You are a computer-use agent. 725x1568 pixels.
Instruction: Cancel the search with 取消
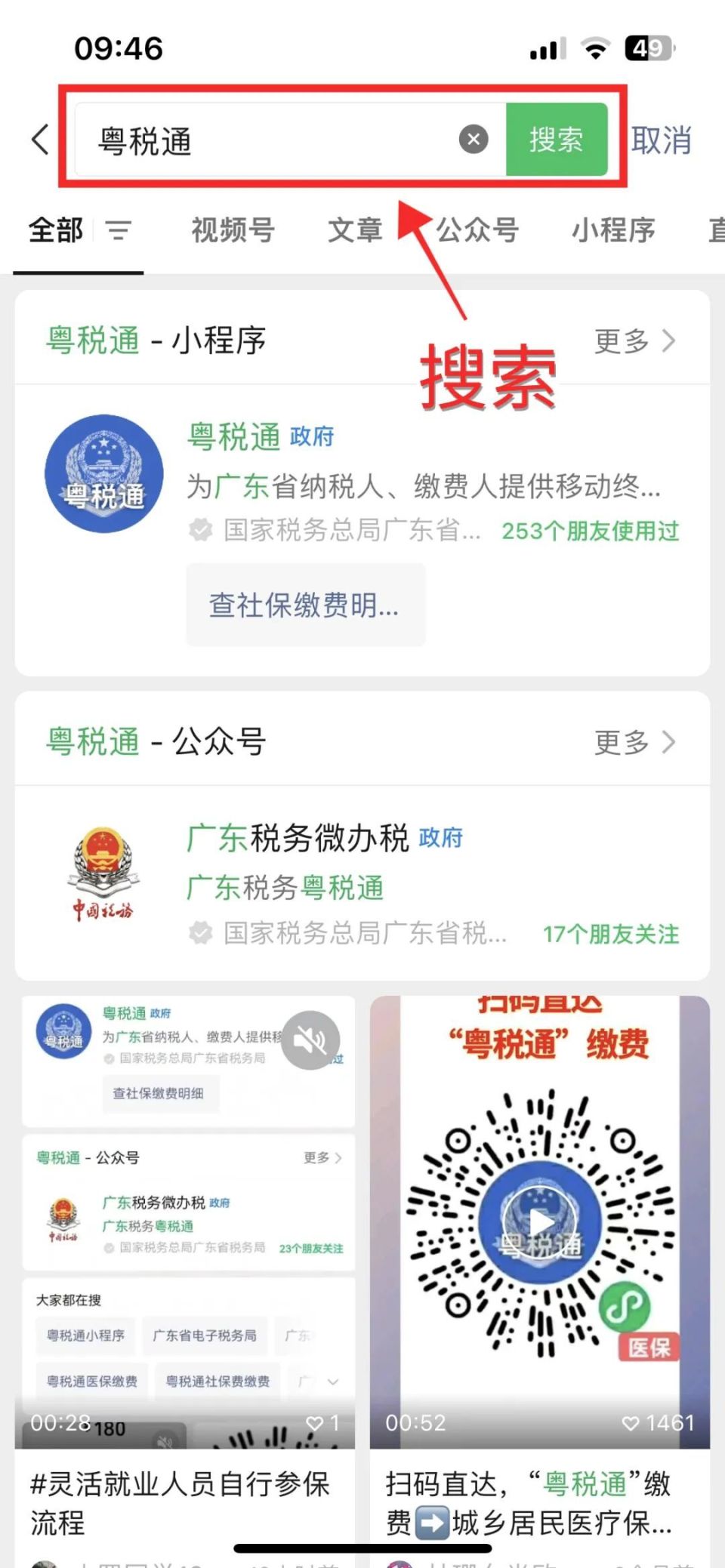(x=661, y=141)
